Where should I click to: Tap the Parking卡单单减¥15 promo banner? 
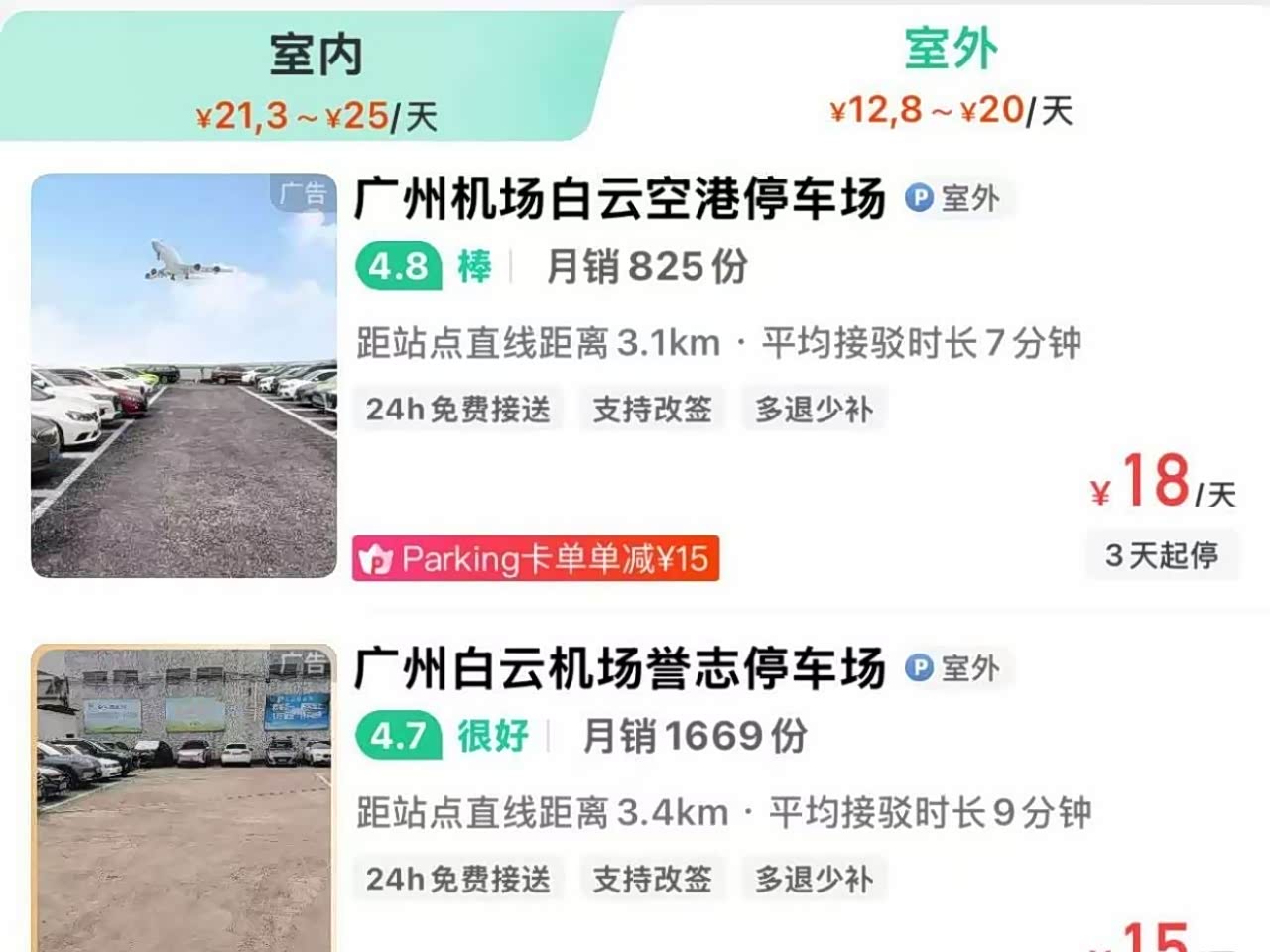[536, 559]
